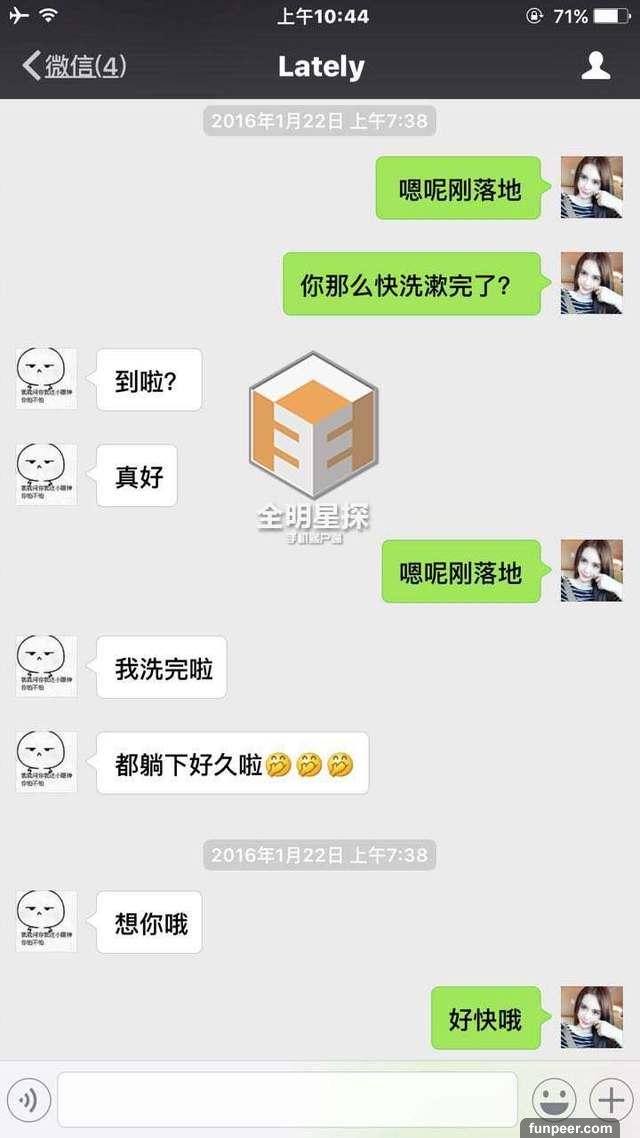View profile from avatar beside "到啦?"
This screenshot has width=640, height=1138.
click(x=46, y=378)
